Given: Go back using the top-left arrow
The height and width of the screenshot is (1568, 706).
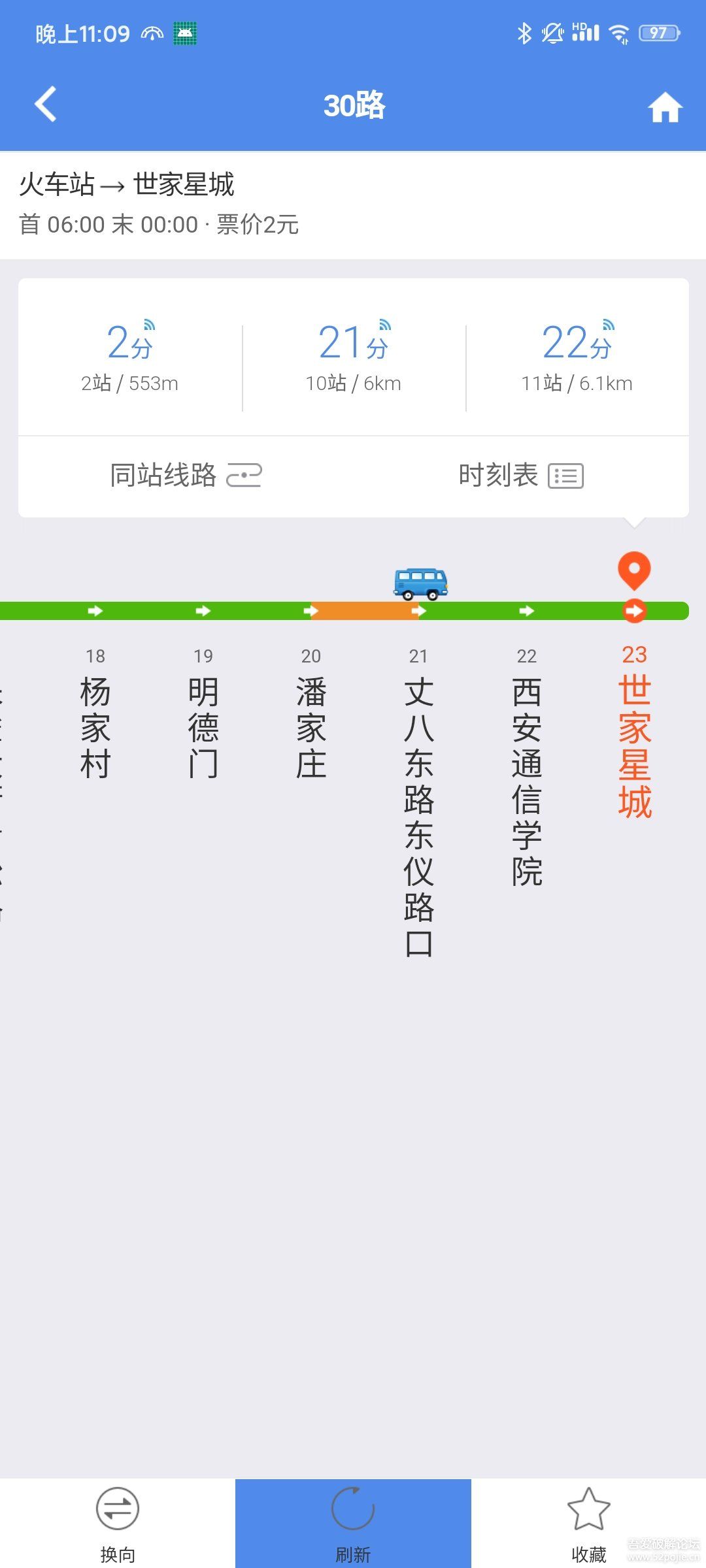Looking at the screenshot, I should [46, 105].
